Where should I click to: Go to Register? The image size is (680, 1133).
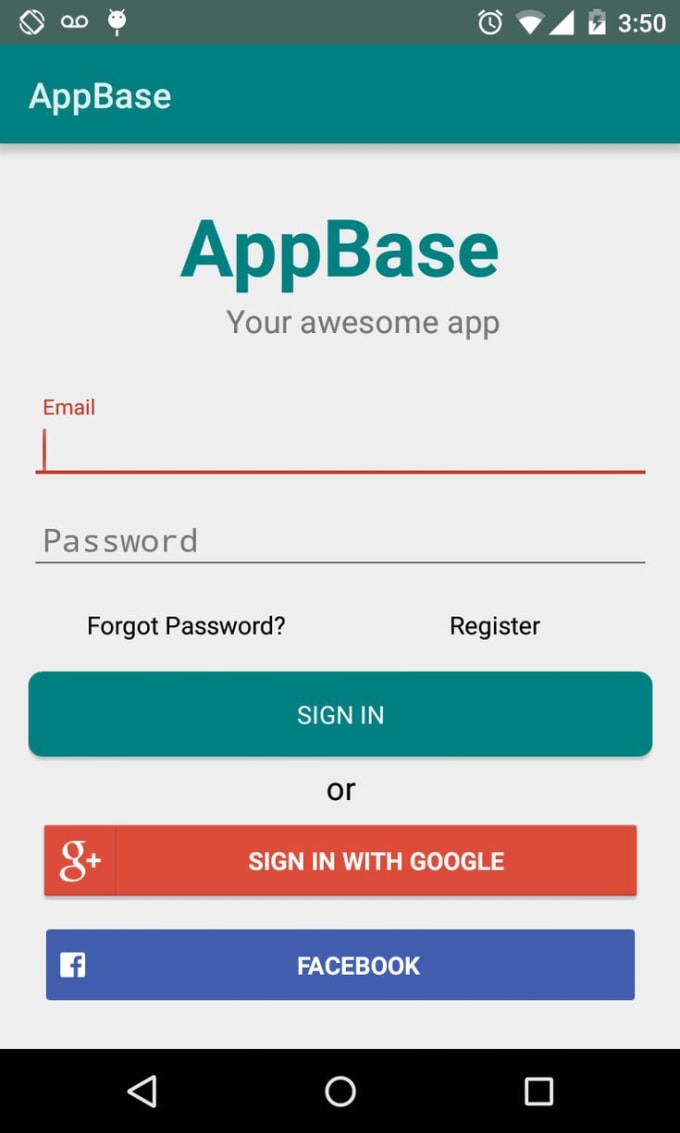[x=494, y=626]
